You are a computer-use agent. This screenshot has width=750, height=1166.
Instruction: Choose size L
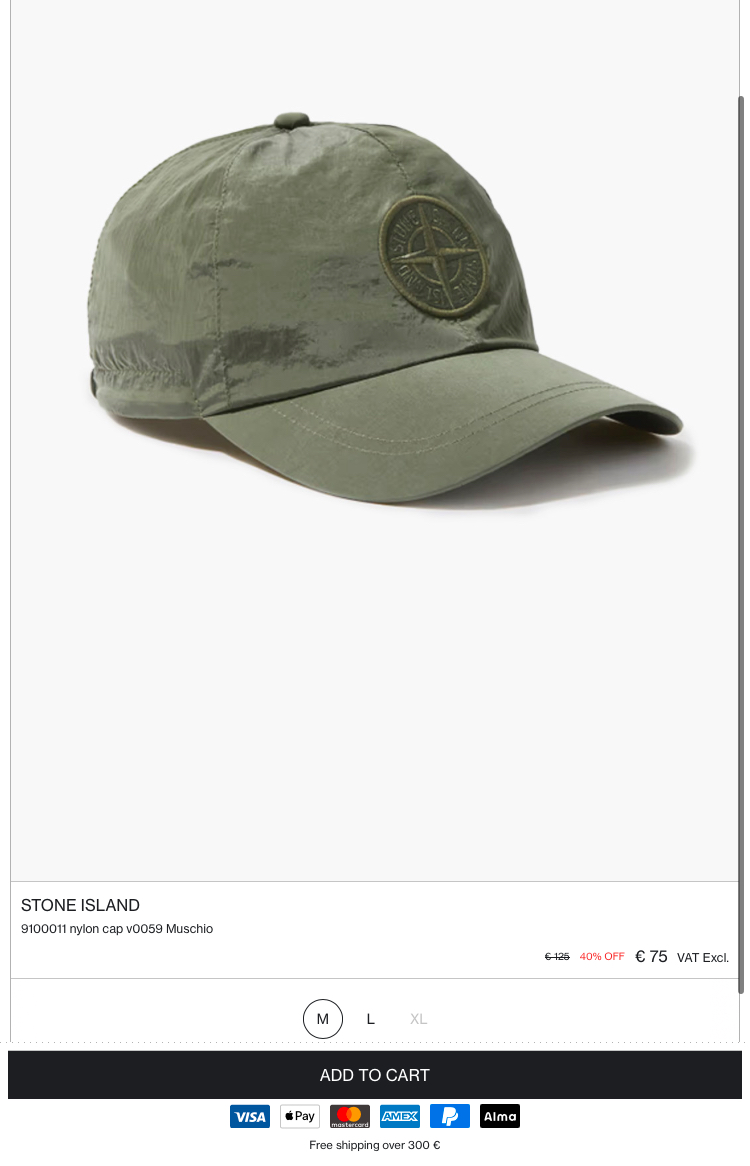tap(370, 1019)
